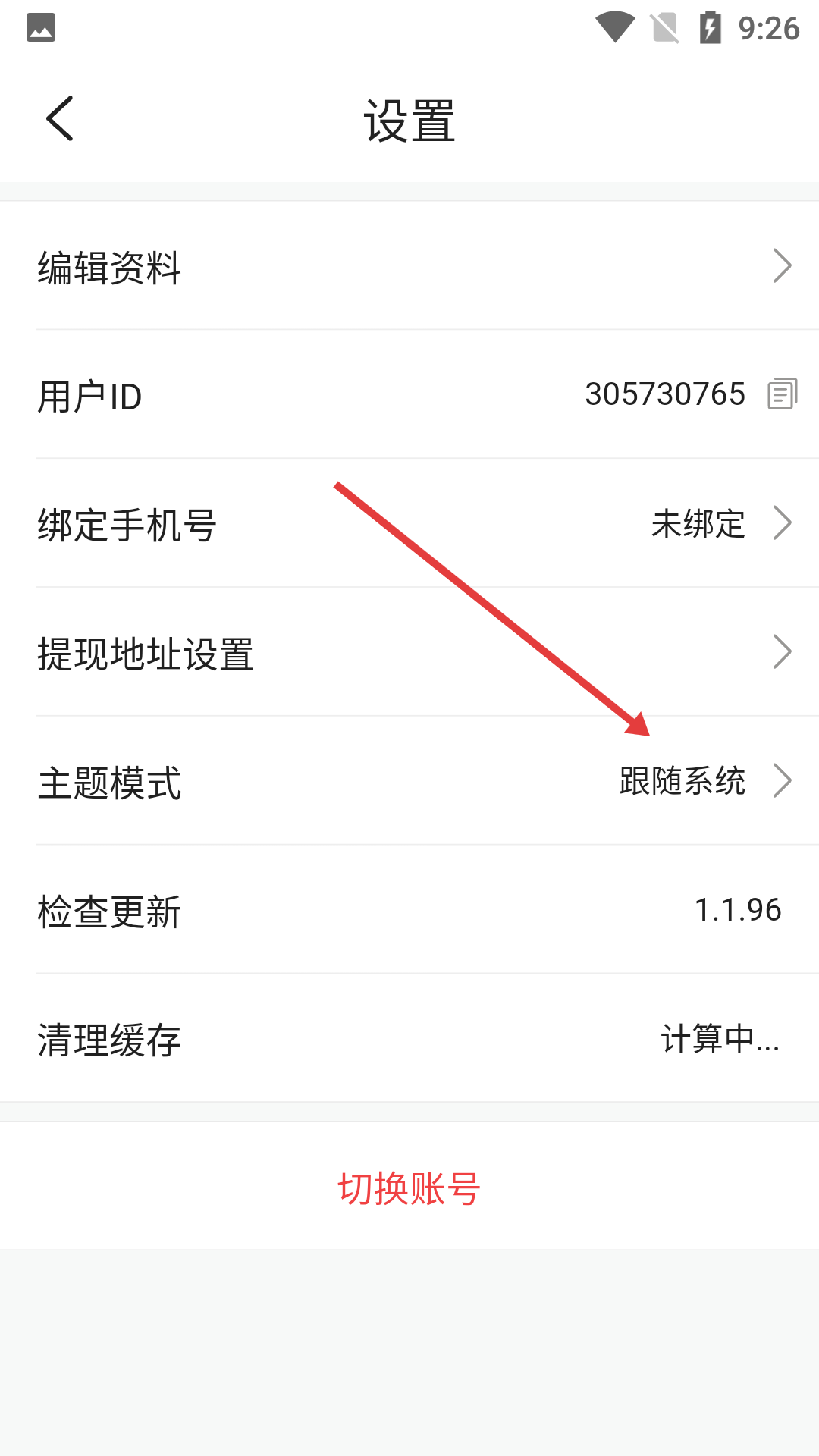Tap user ID number 305730765

[x=665, y=394]
